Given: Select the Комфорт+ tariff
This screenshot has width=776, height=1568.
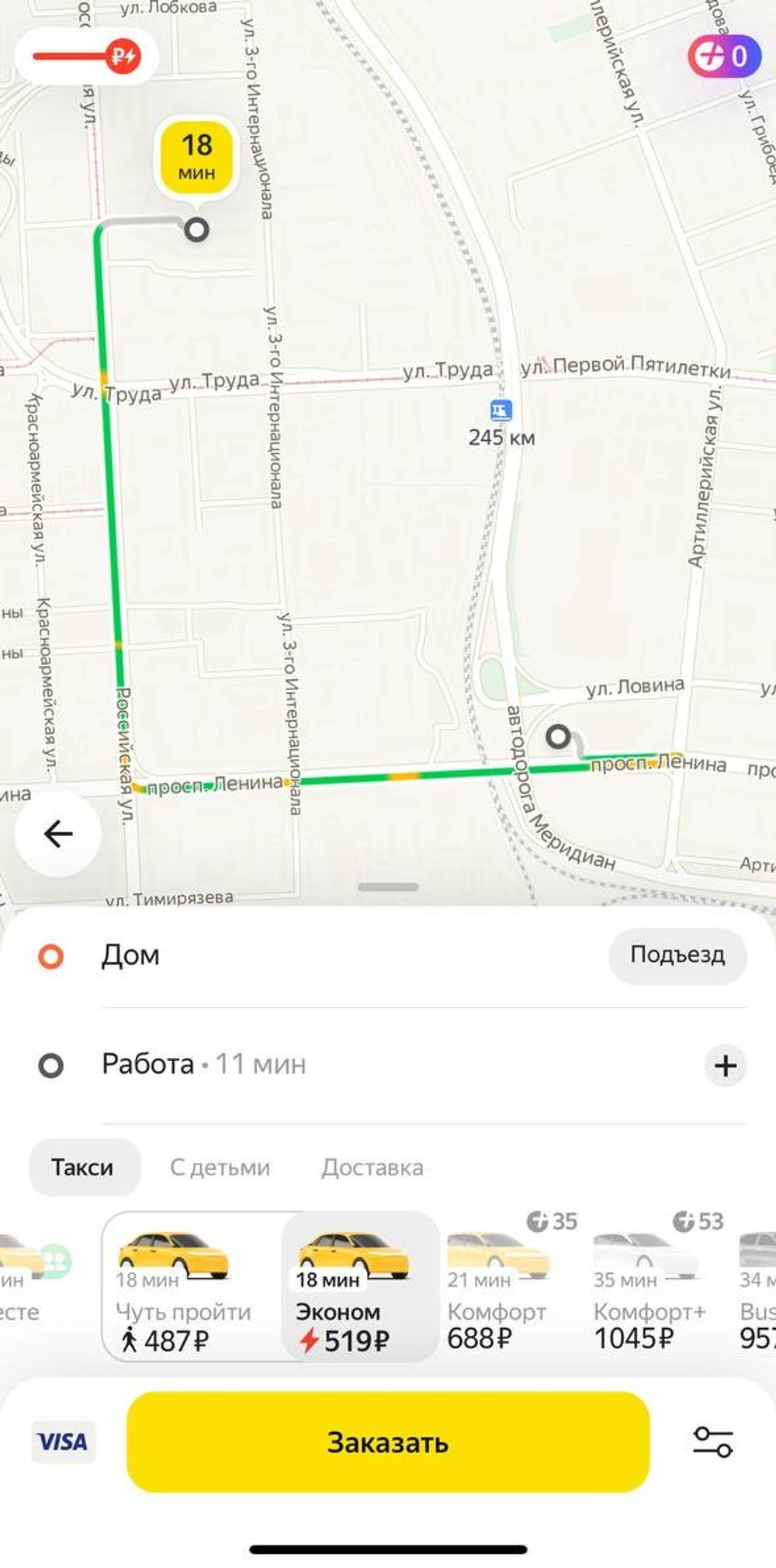Looking at the screenshot, I should pyautogui.click(x=647, y=1285).
